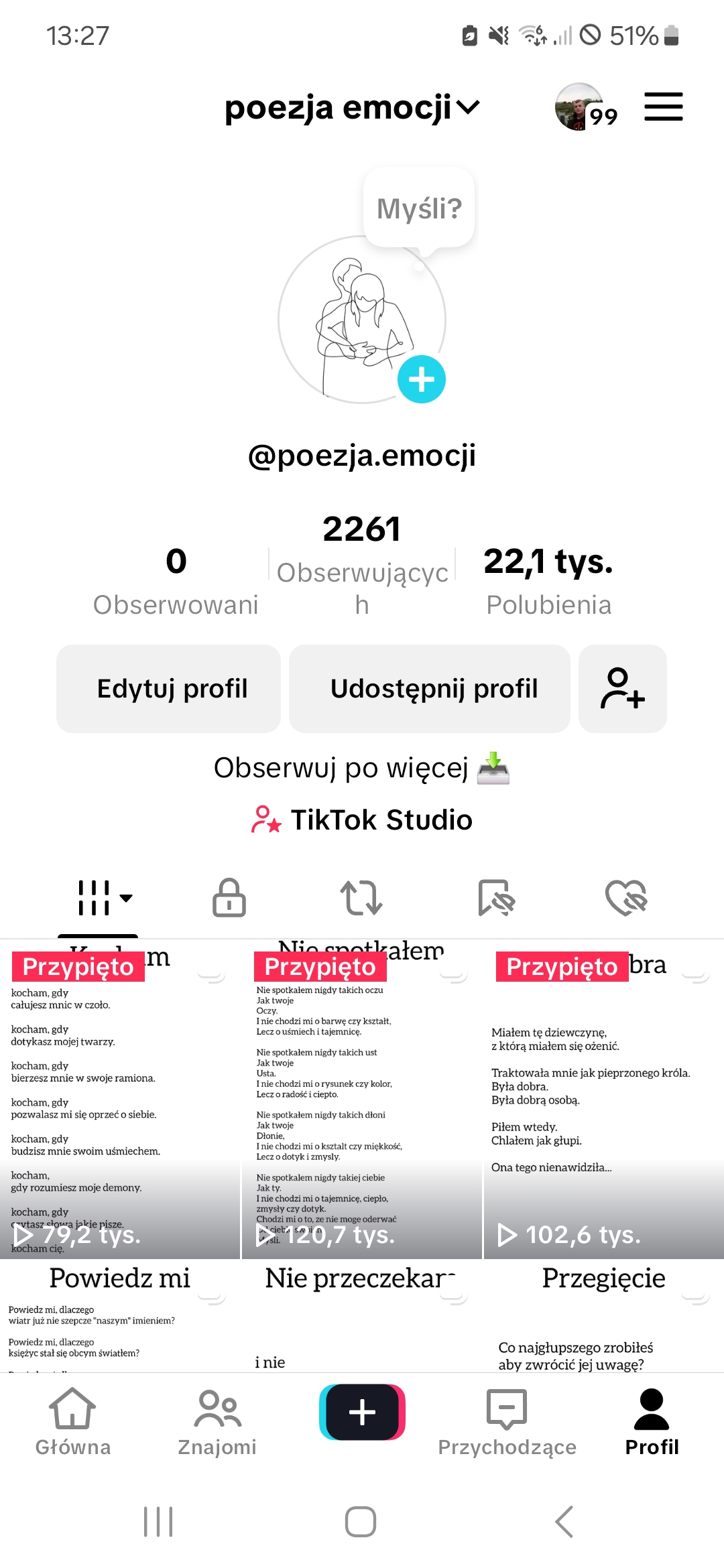Open the hamburger menu

click(x=663, y=107)
